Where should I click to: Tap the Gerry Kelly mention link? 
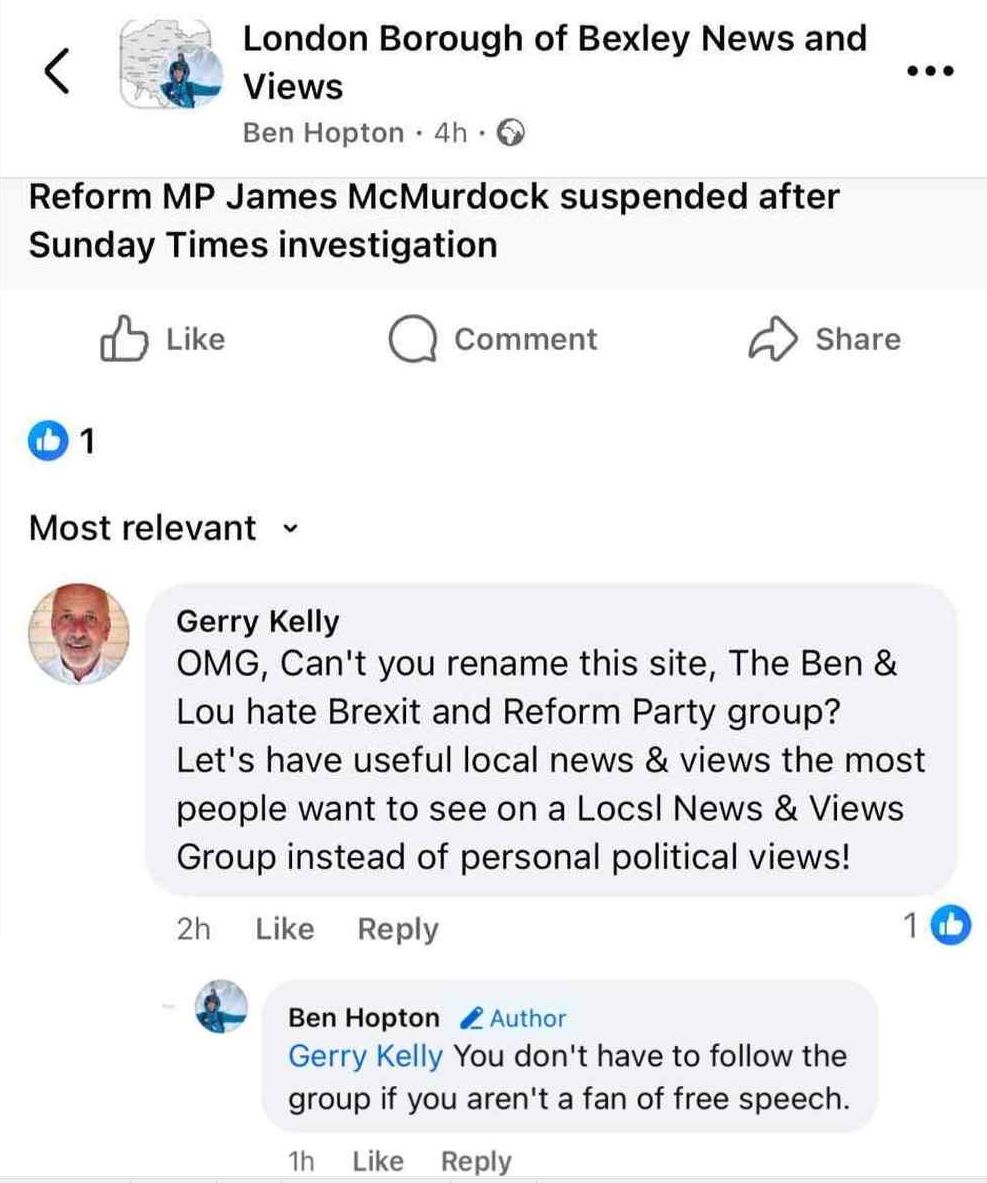pyautogui.click(x=367, y=1056)
